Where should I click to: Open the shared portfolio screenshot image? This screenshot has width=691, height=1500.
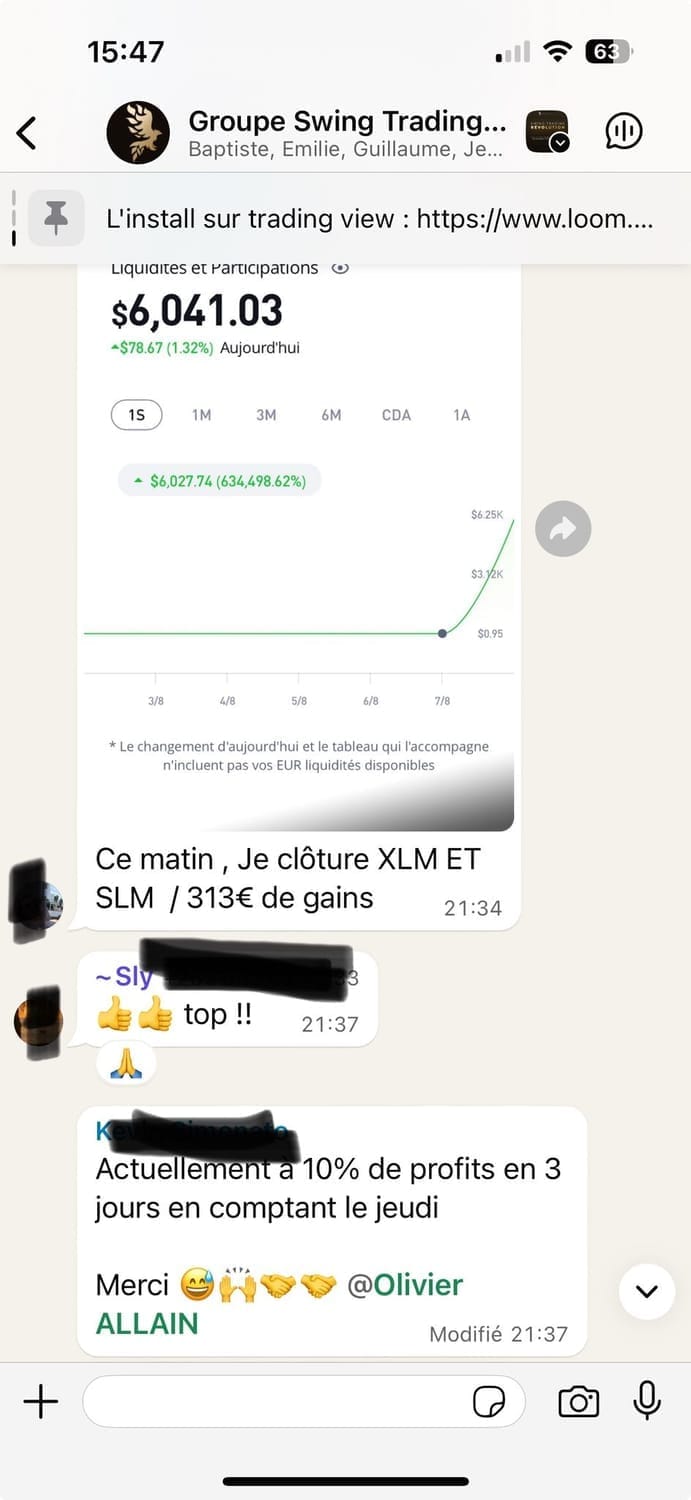(298, 540)
